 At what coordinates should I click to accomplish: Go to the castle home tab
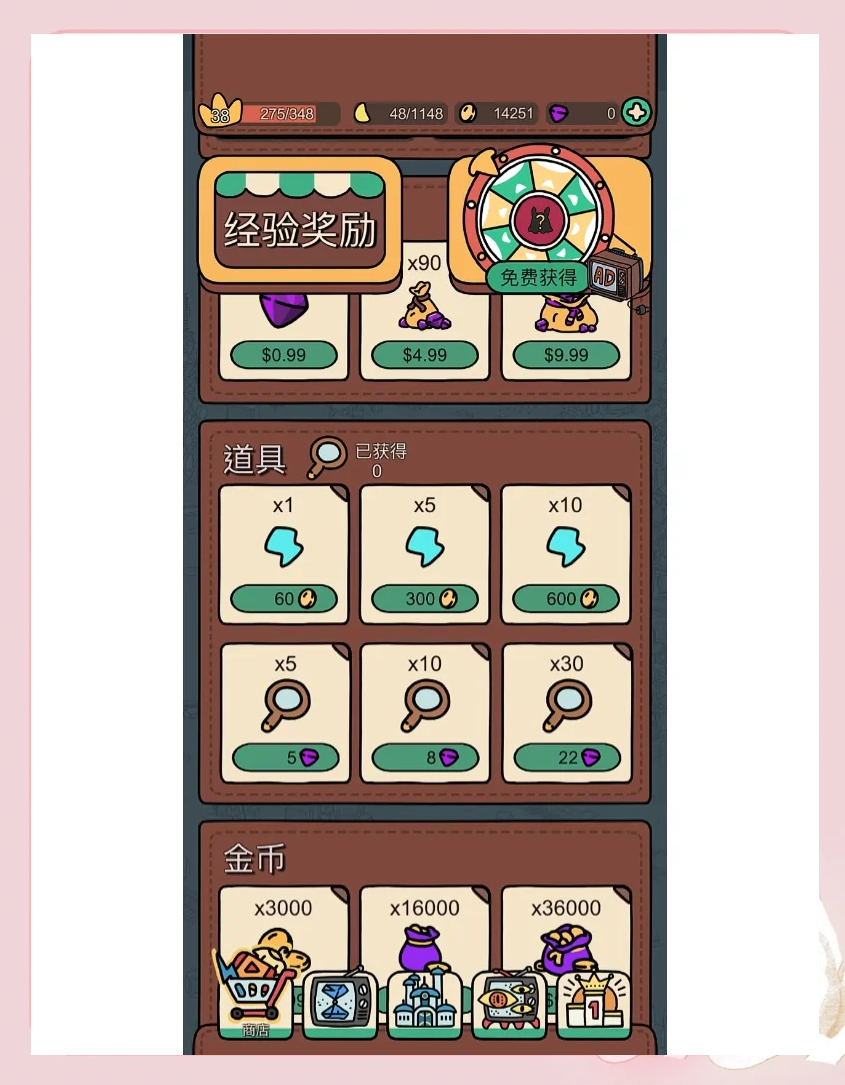click(425, 1001)
